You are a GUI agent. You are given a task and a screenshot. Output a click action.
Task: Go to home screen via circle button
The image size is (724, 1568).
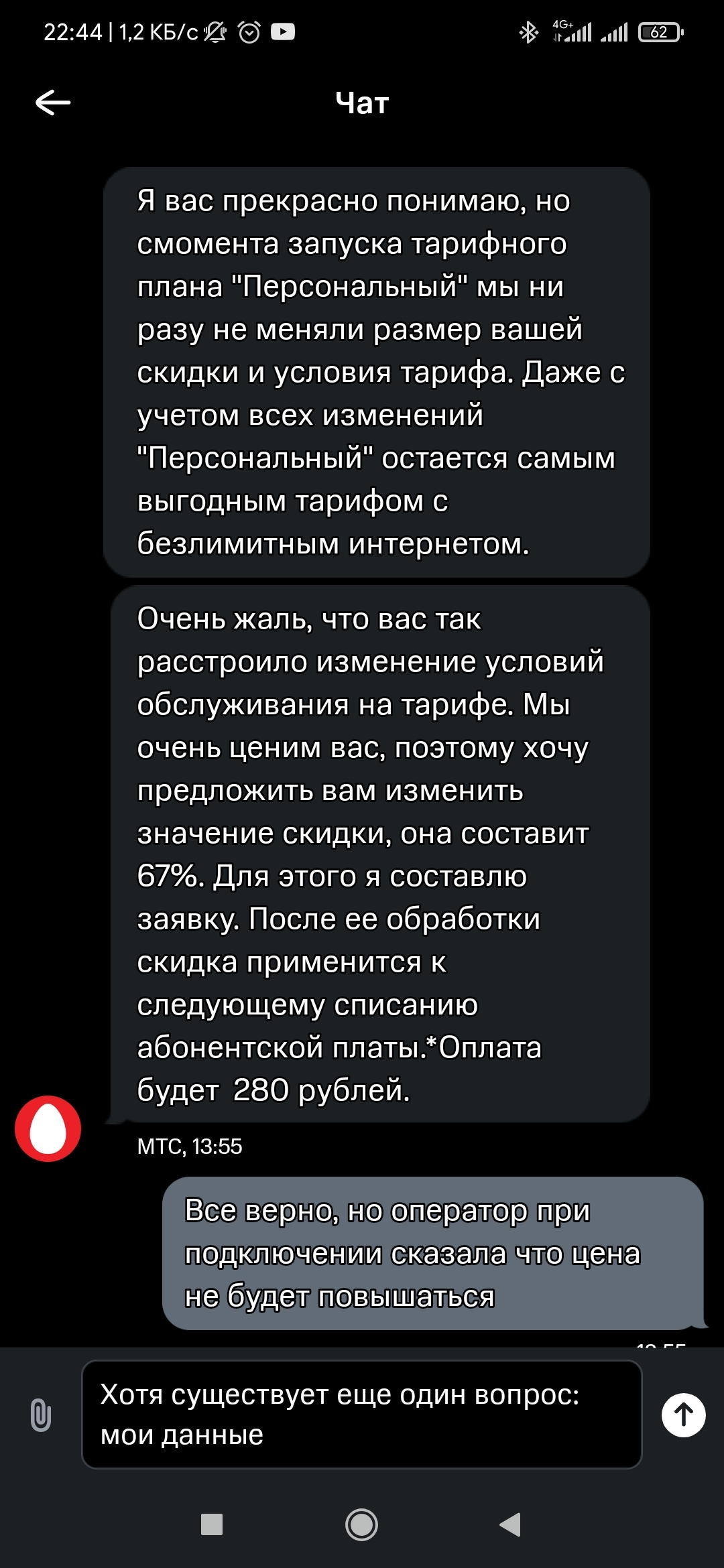click(x=361, y=1524)
